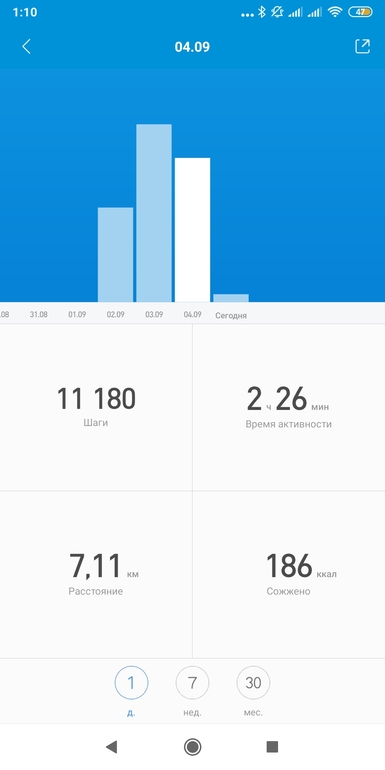Open recent apps with the square button

coord(272,747)
